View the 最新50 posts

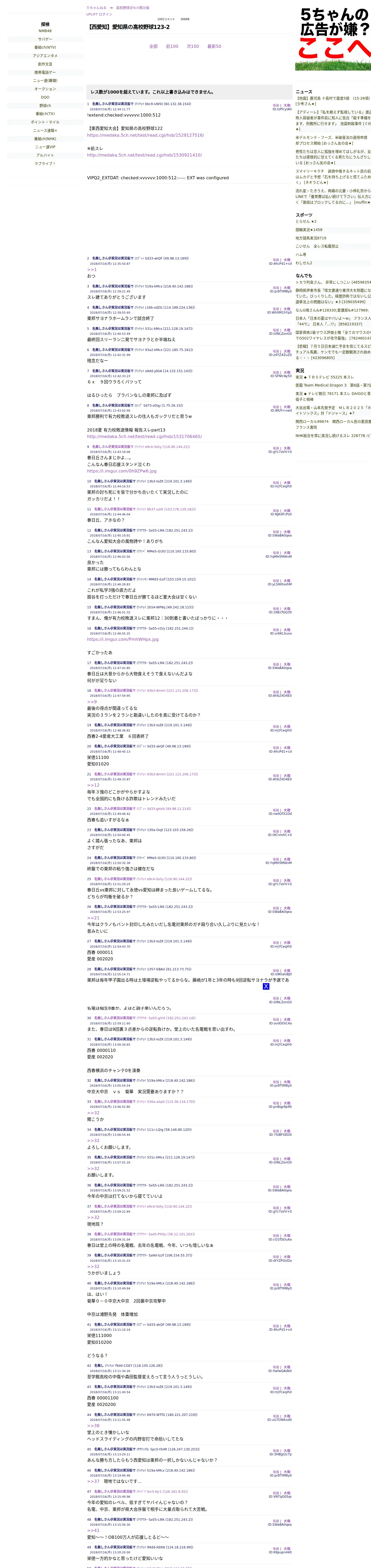pos(214,46)
